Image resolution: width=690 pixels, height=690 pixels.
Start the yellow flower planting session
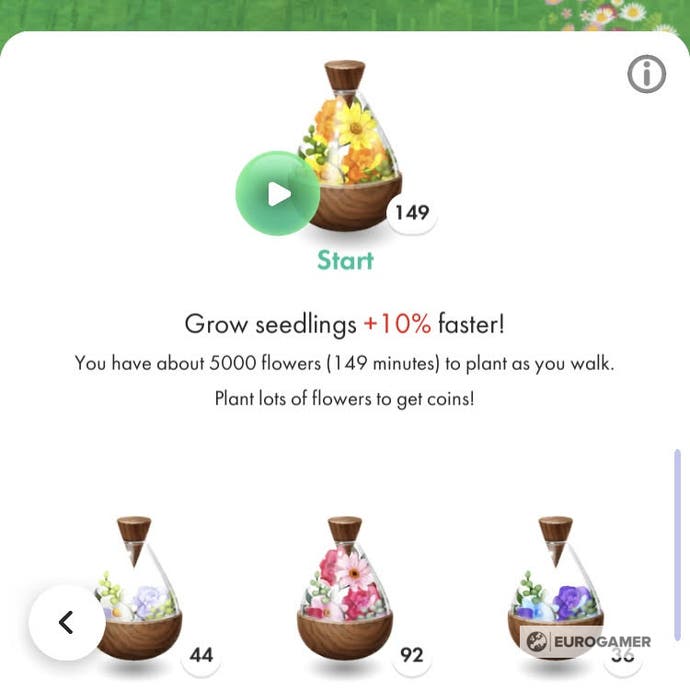(279, 194)
